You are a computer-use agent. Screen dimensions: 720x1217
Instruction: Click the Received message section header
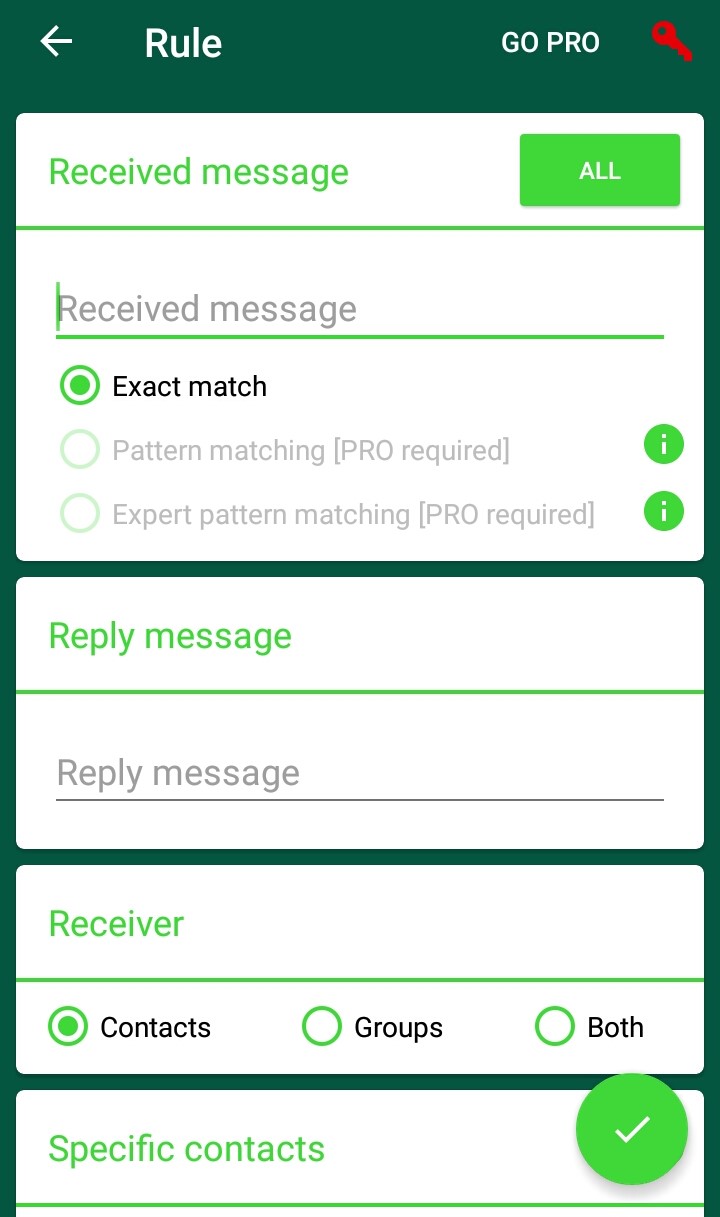point(198,171)
